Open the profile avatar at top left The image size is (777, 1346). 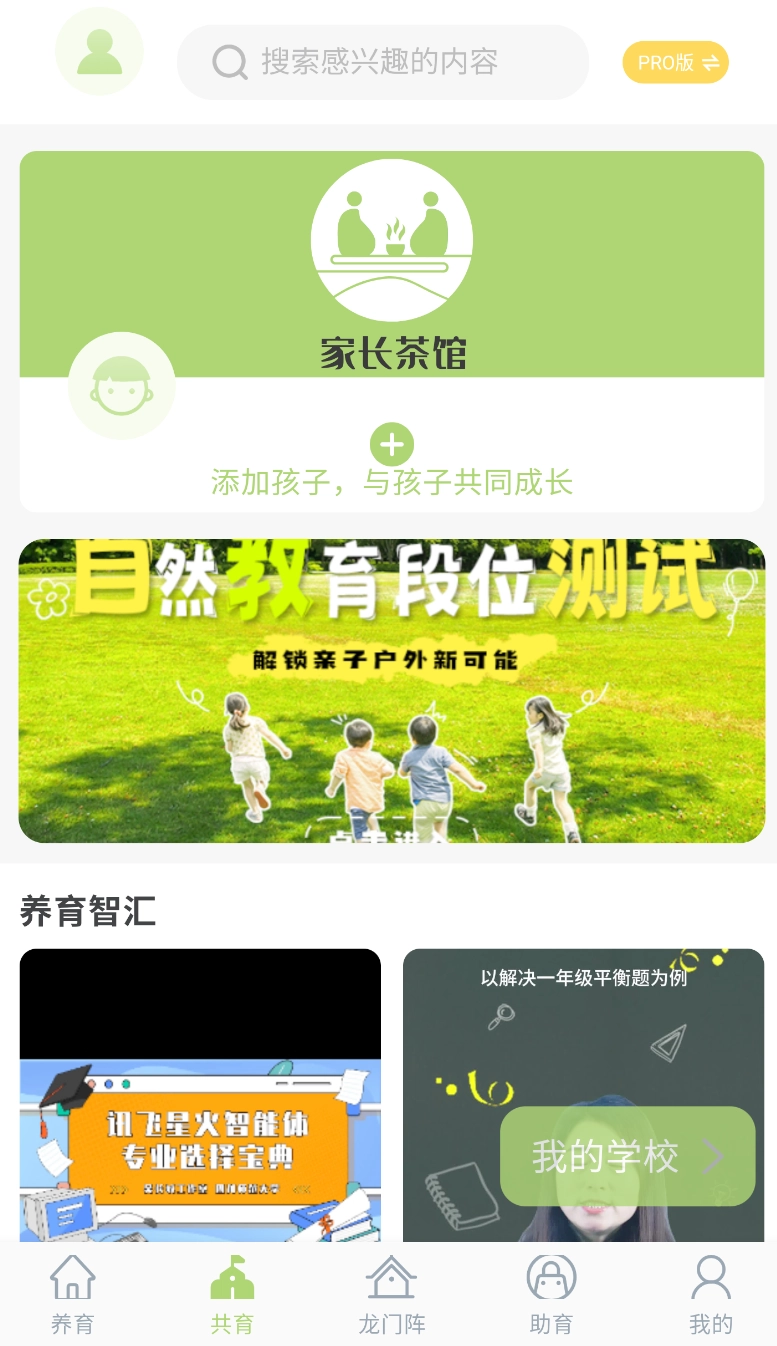pyautogui.click(x=99, y=52)
